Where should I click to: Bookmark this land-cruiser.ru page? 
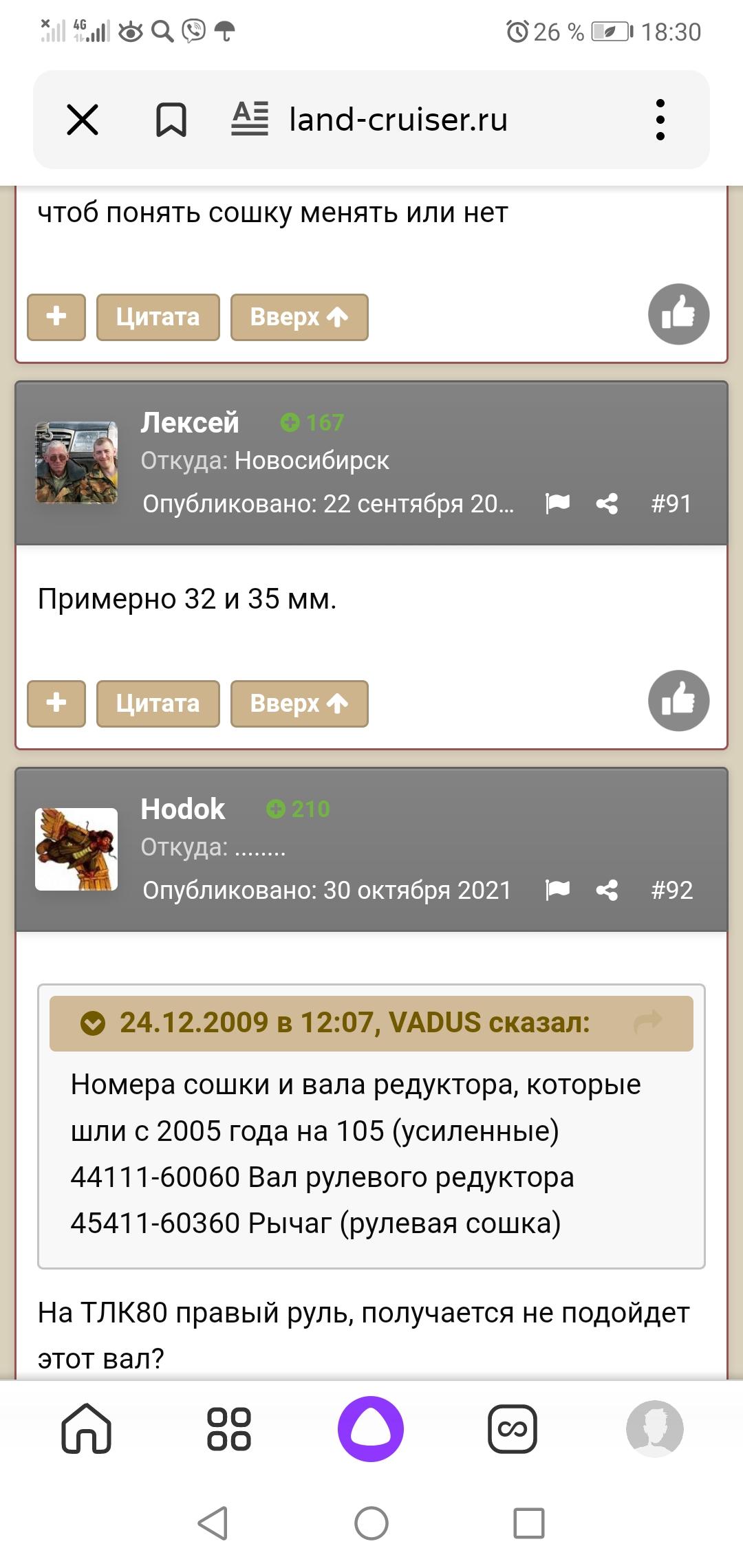click(171, 120)
